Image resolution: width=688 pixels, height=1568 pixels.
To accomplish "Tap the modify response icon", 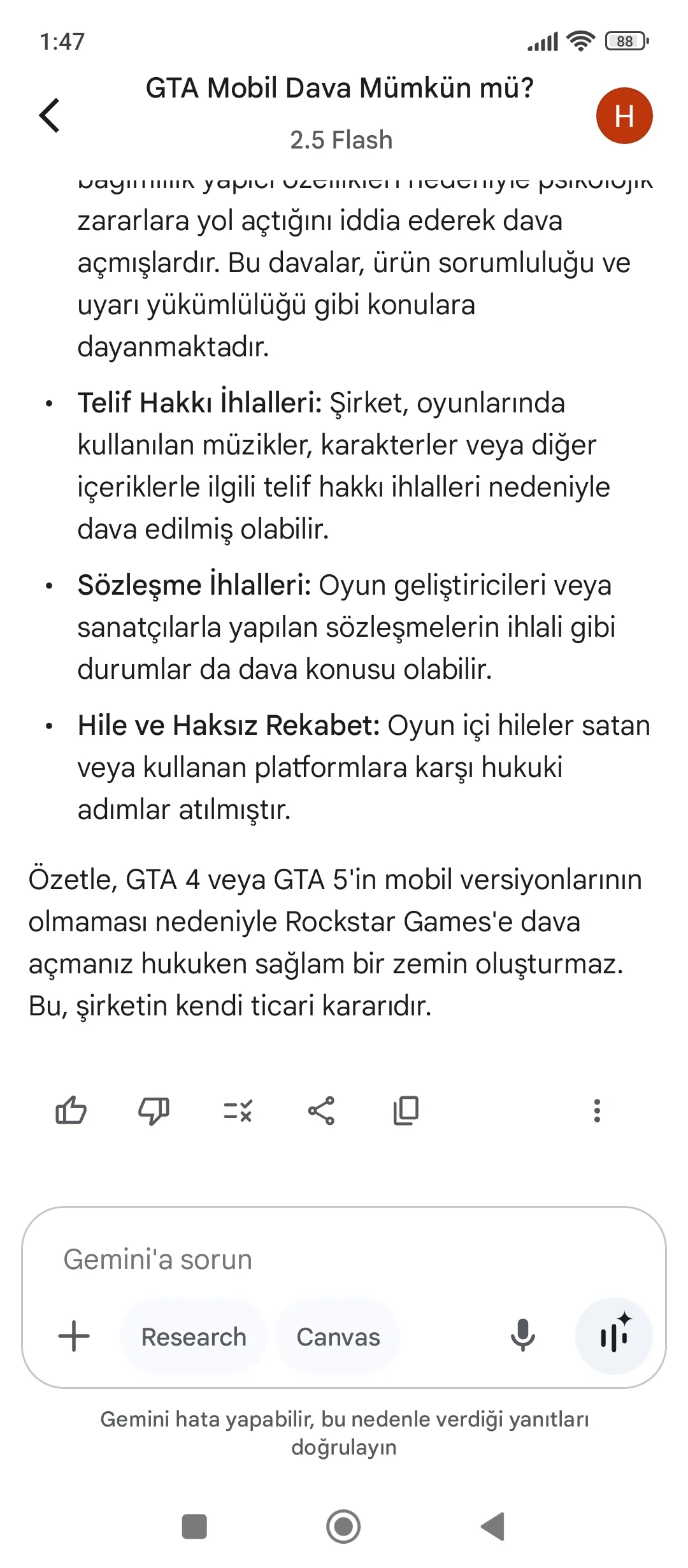I will 238,1111.
